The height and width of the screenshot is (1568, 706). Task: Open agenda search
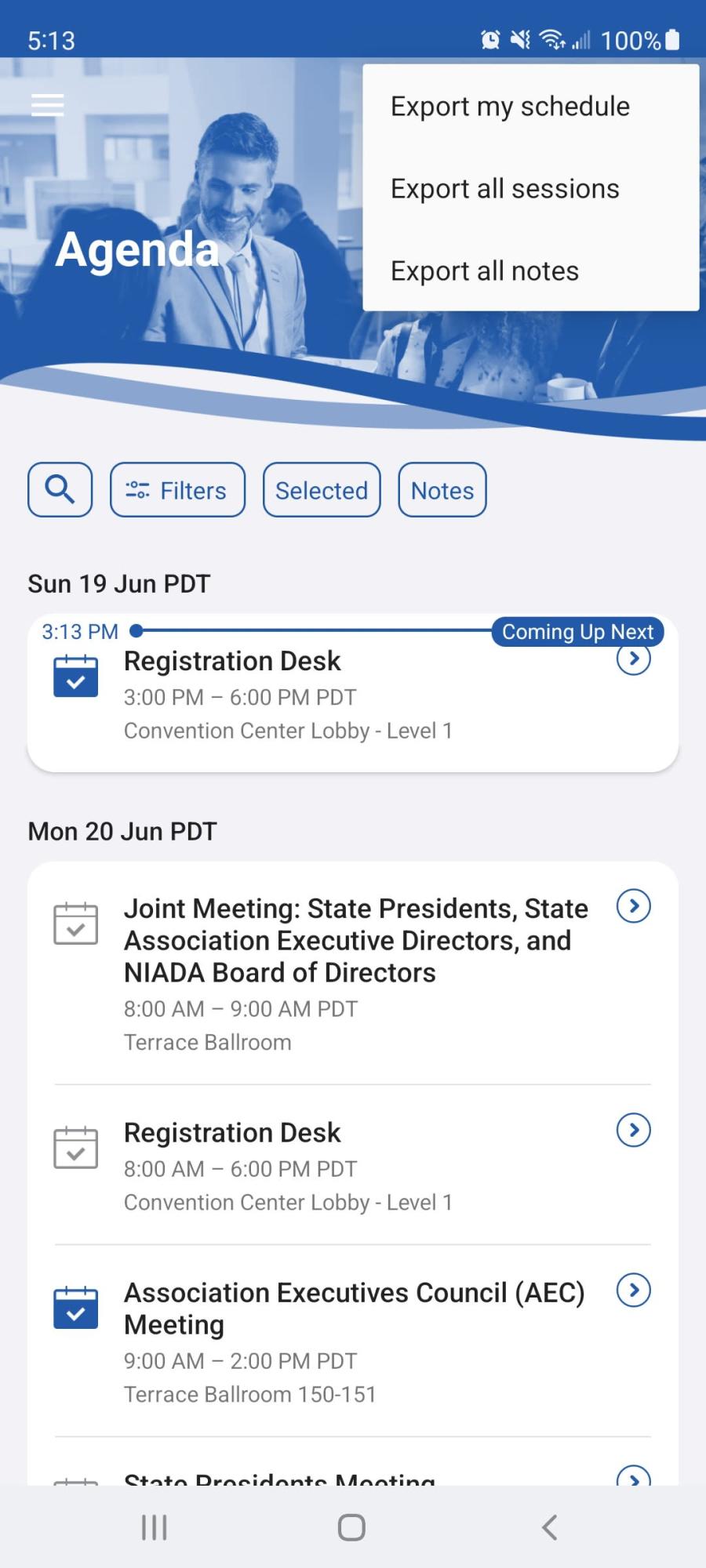tap(60, 490)
